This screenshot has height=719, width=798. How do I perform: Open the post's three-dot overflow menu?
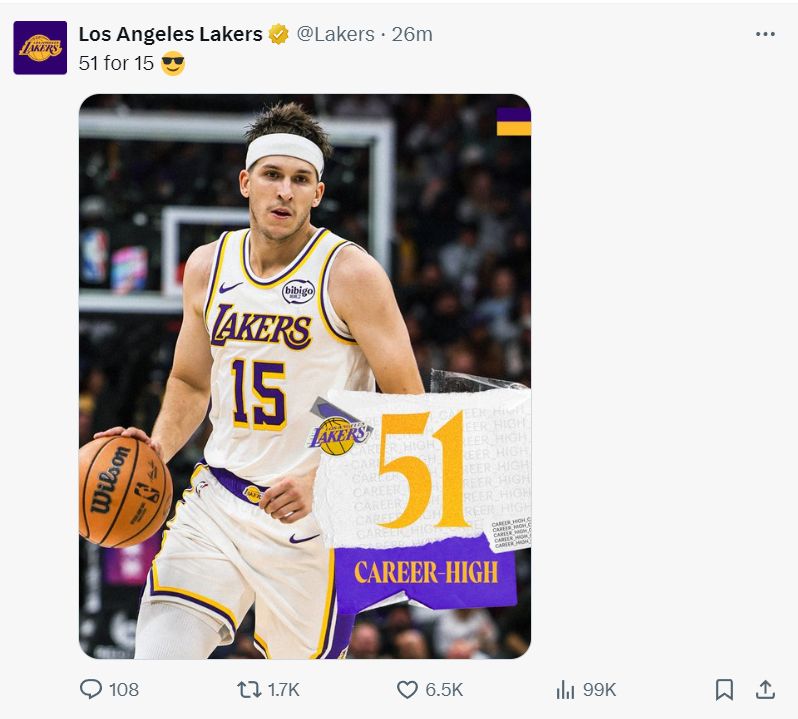coord(765,34)
